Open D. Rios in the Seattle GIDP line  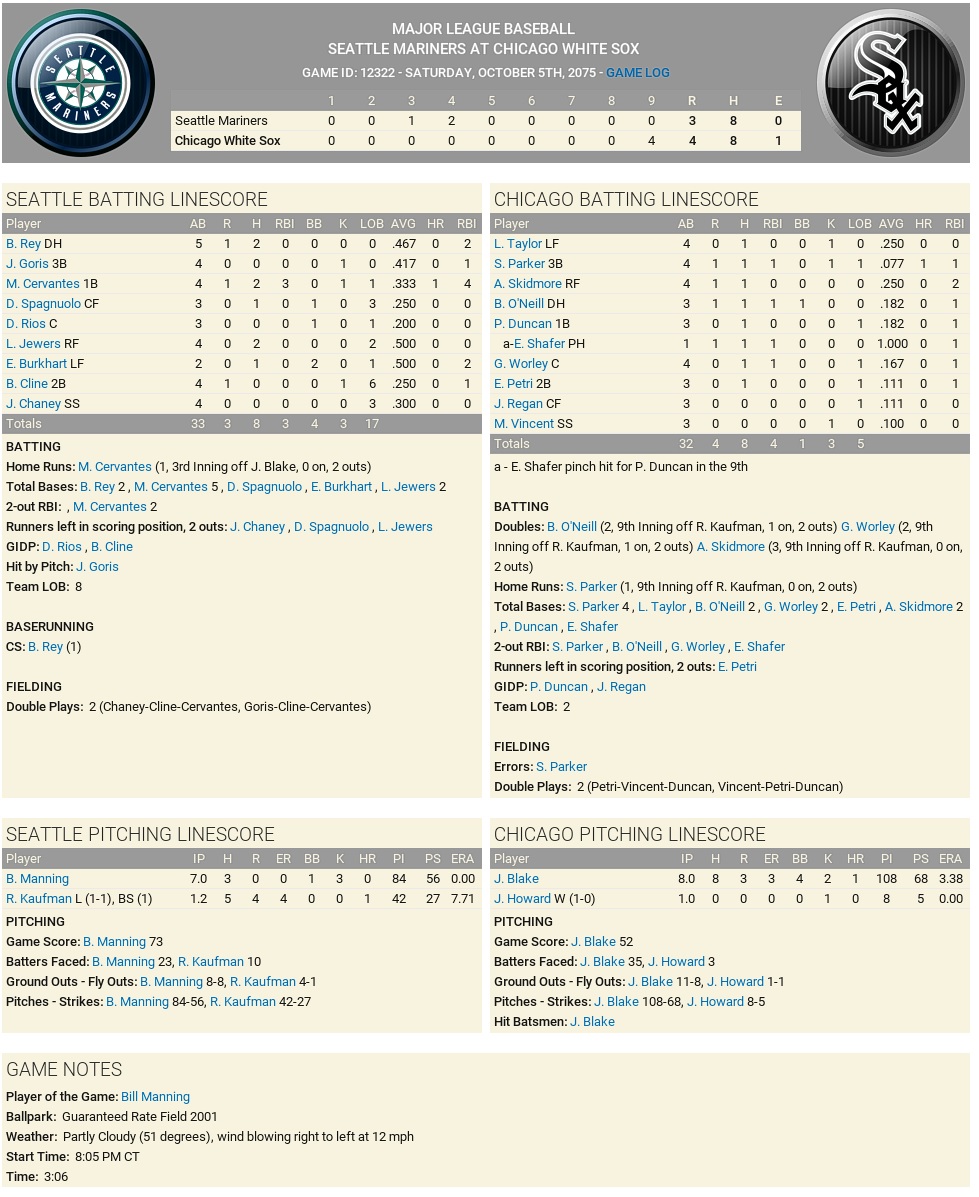click(62, 547)
